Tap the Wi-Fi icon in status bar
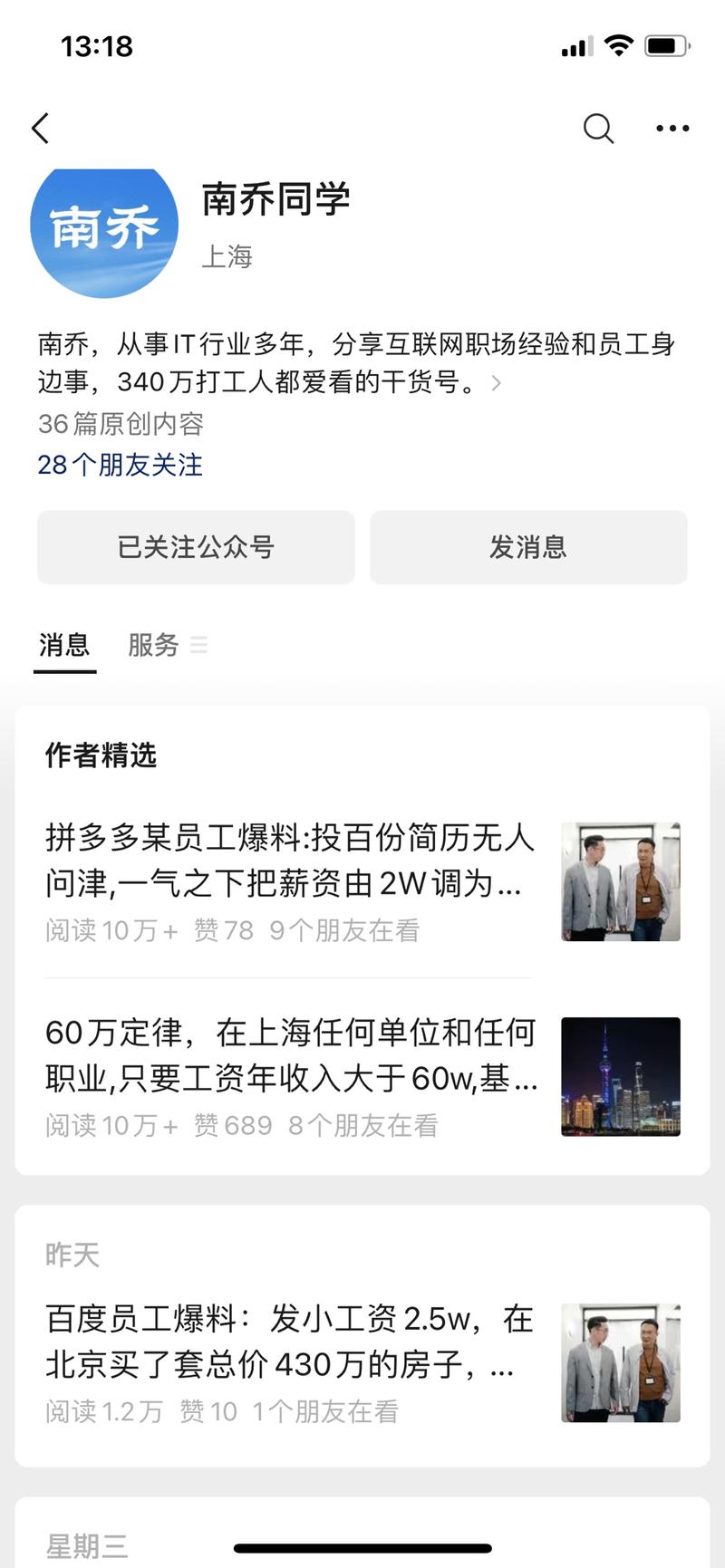The image size is (725, 1568). point(619,44)
